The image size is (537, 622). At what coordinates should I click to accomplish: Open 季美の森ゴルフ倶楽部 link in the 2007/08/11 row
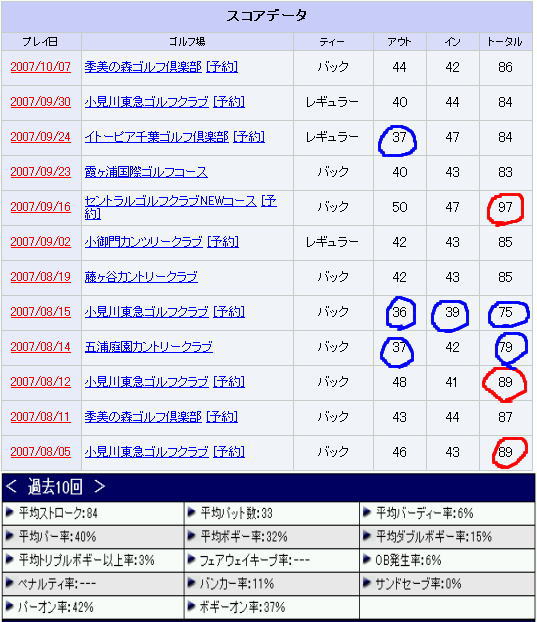pos(143,417)
